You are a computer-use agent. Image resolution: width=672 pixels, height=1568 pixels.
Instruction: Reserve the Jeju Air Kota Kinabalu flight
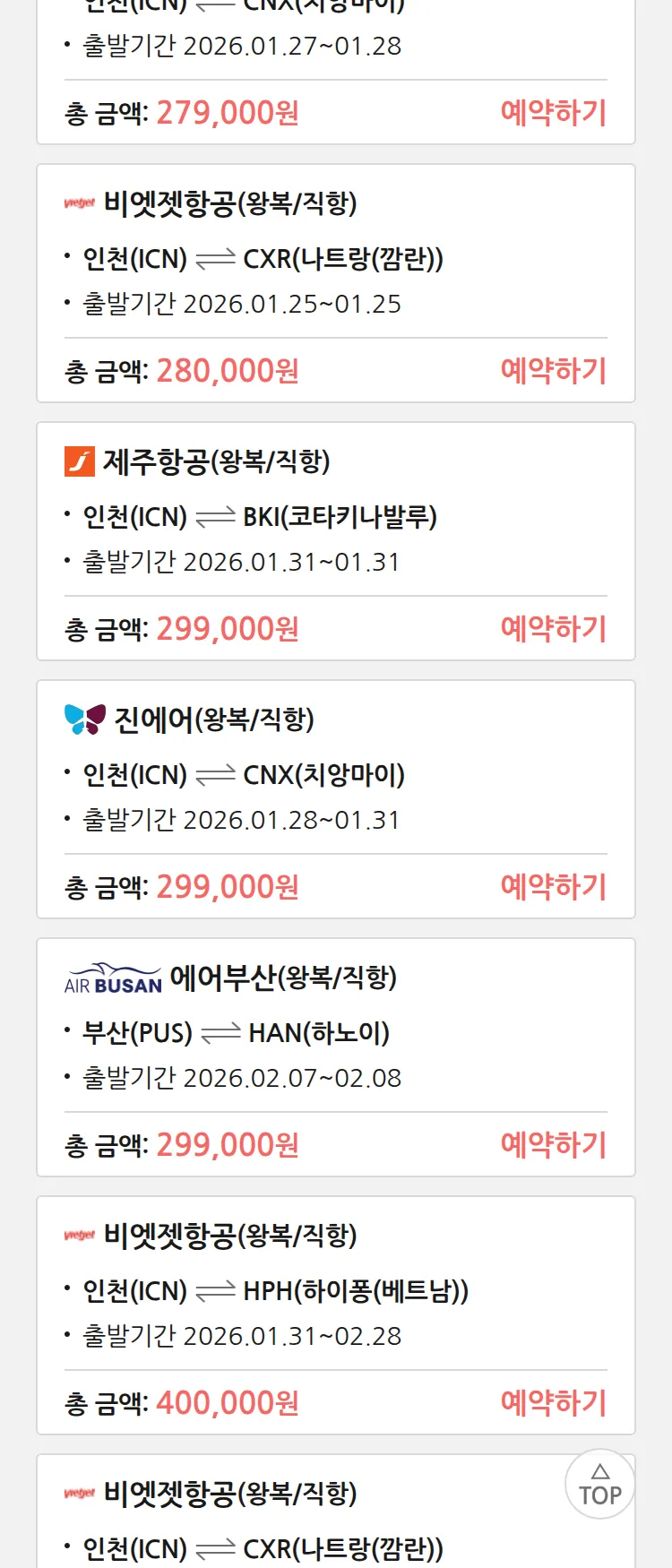(553, 629)
